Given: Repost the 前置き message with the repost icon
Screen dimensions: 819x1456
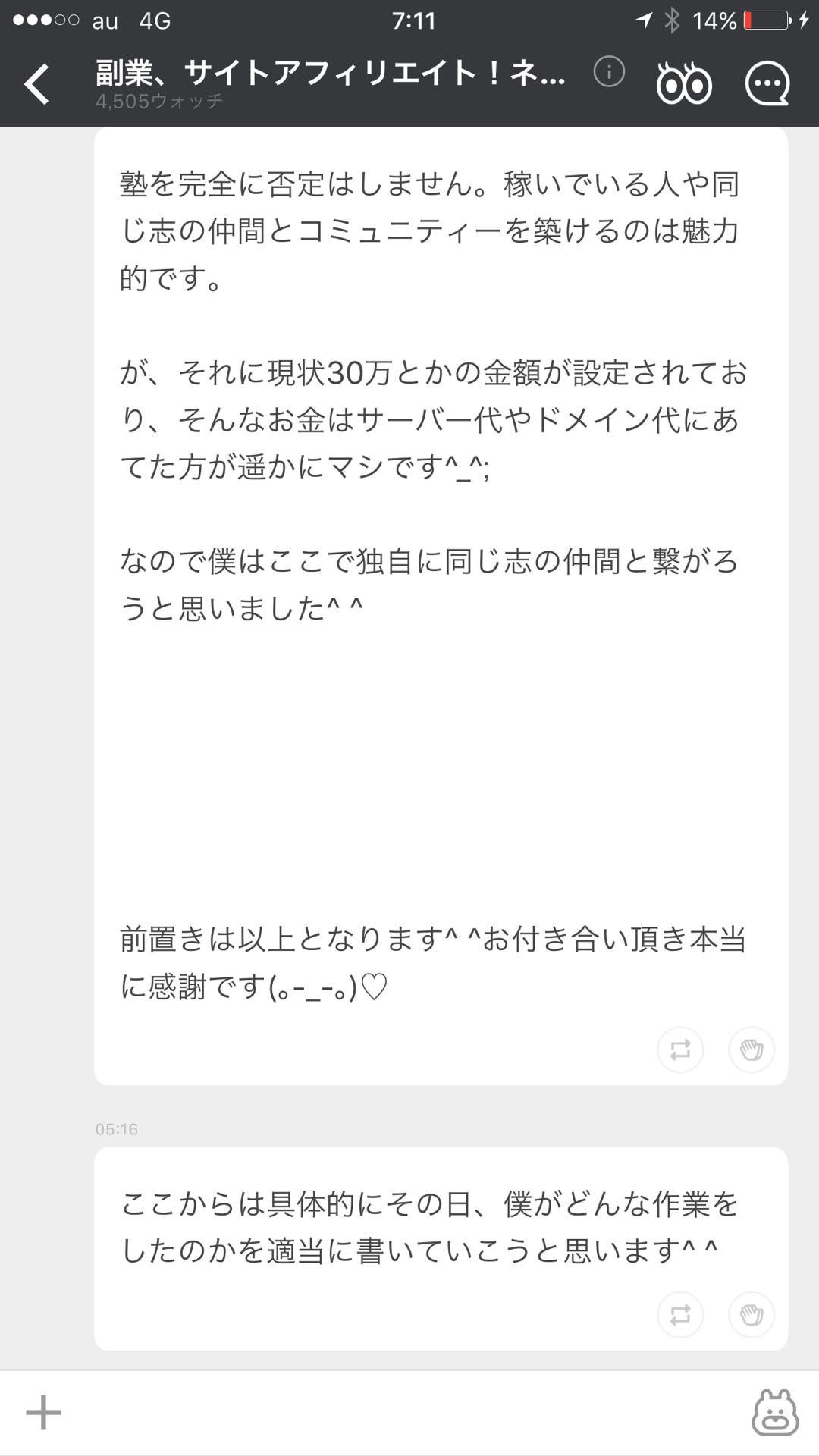Looking at the screenshot, I should pos(680,1050).
